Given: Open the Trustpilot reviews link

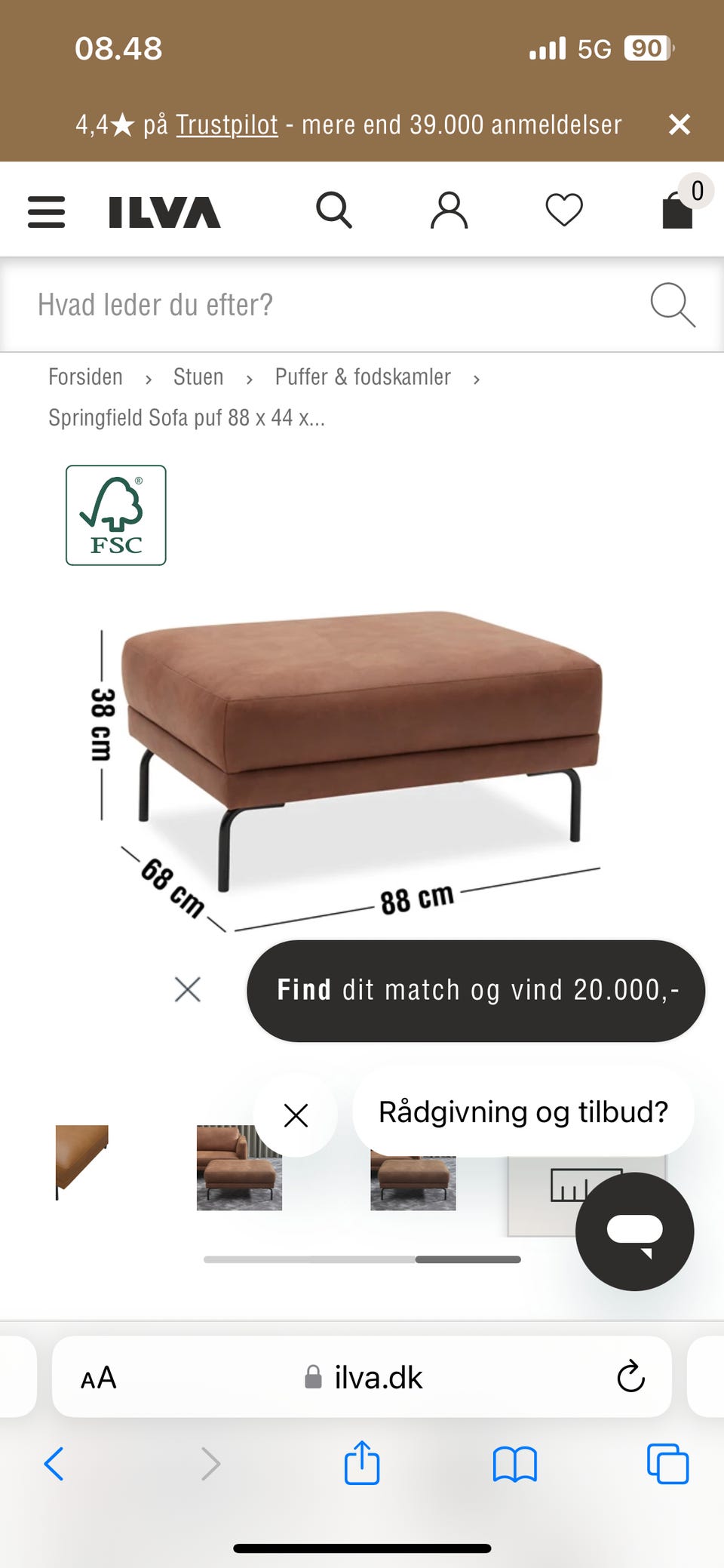Looking at the screenshot, I should (225, 125).
